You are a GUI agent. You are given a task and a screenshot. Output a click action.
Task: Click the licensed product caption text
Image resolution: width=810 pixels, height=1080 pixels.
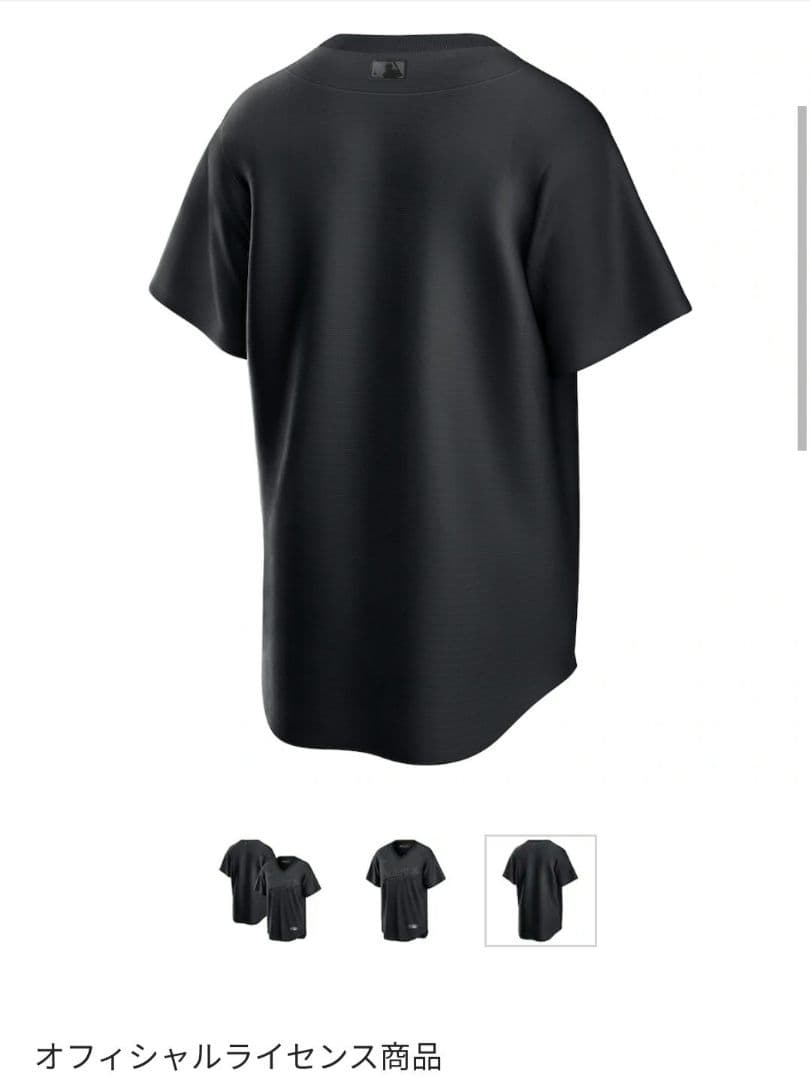tap(240, 1051)
